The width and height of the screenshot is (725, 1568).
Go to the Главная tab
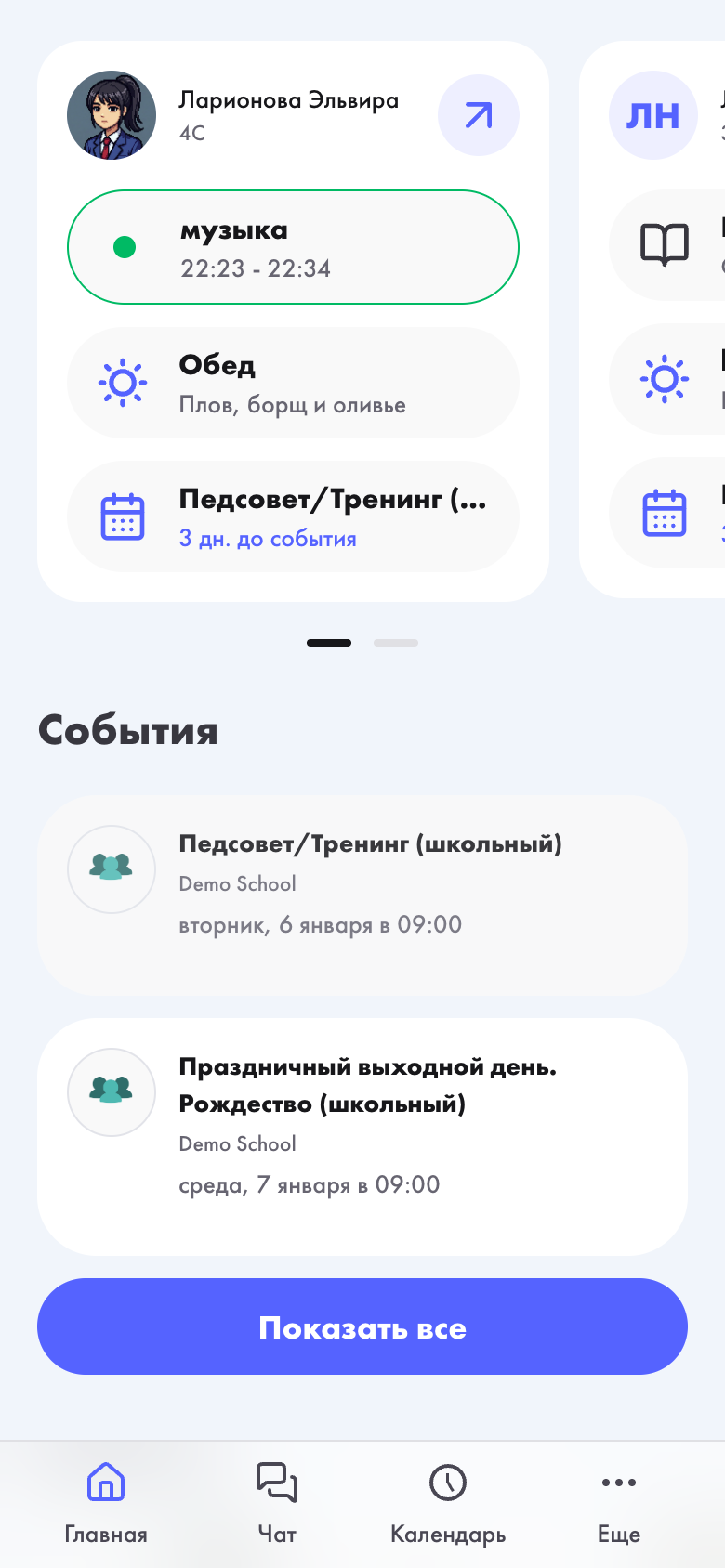(106, 1503)
